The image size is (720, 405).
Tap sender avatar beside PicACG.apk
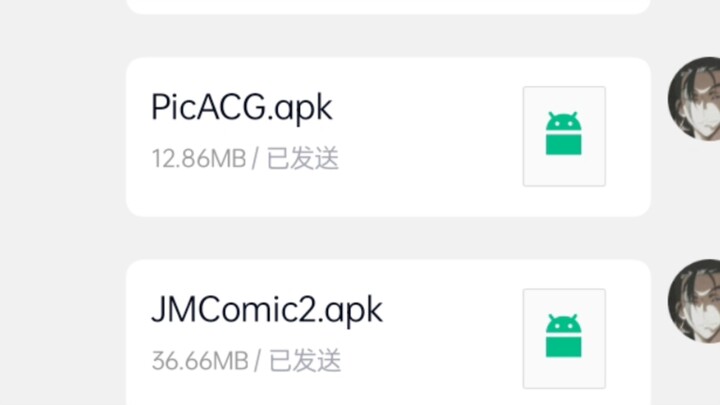pyautogui.click(x=697, y=98)
